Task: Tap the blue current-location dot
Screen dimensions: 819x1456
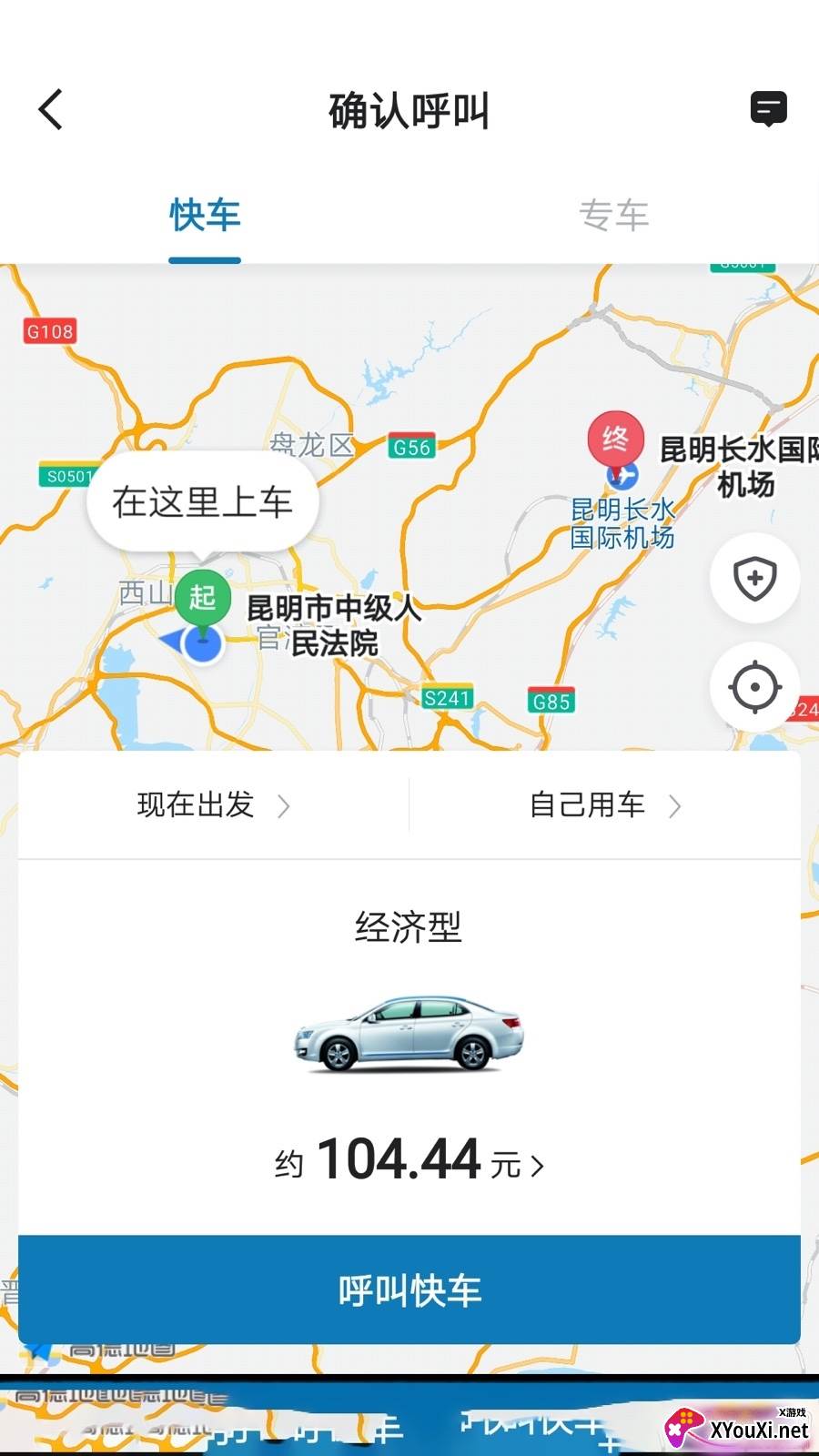Action: [202, 648]
